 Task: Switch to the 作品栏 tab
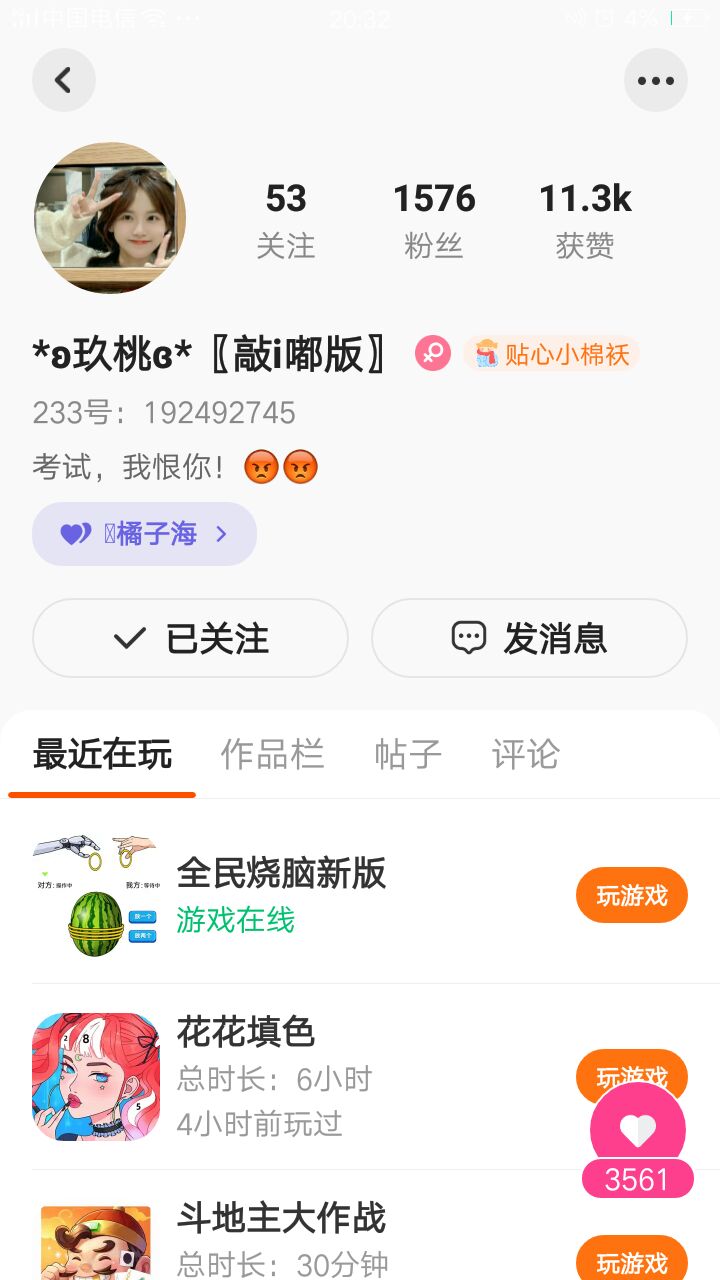[272, 754]
